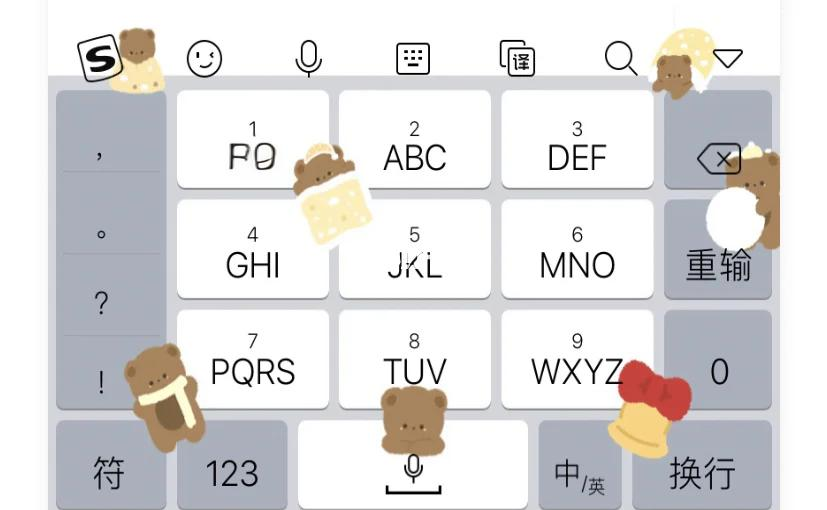The width and height of the screenshot is (827, 510).
Task: Open the 符 symbols keyboard
Action: (109, 472)
